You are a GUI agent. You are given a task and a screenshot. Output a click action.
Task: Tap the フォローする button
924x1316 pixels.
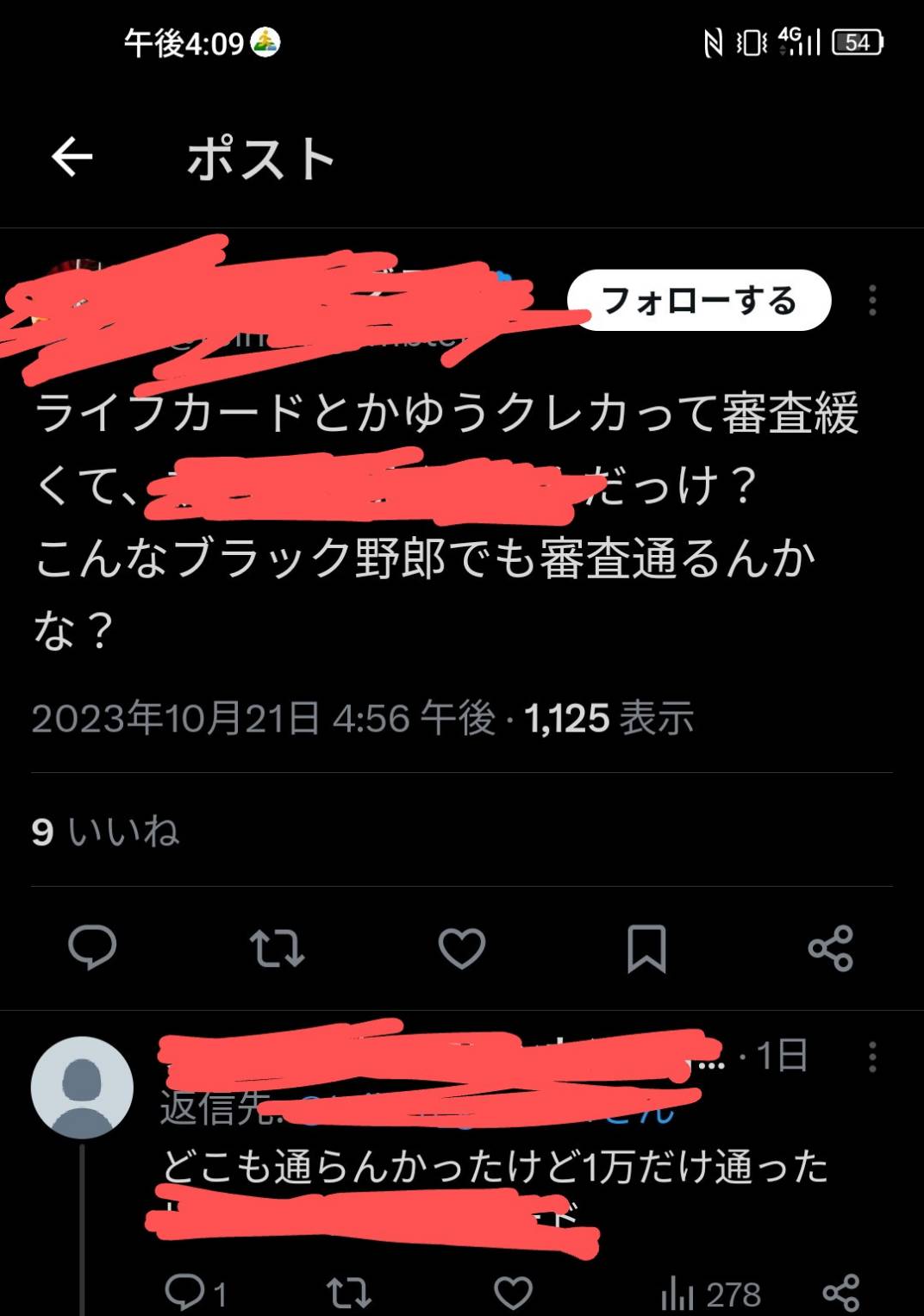[x=698, y=301]
